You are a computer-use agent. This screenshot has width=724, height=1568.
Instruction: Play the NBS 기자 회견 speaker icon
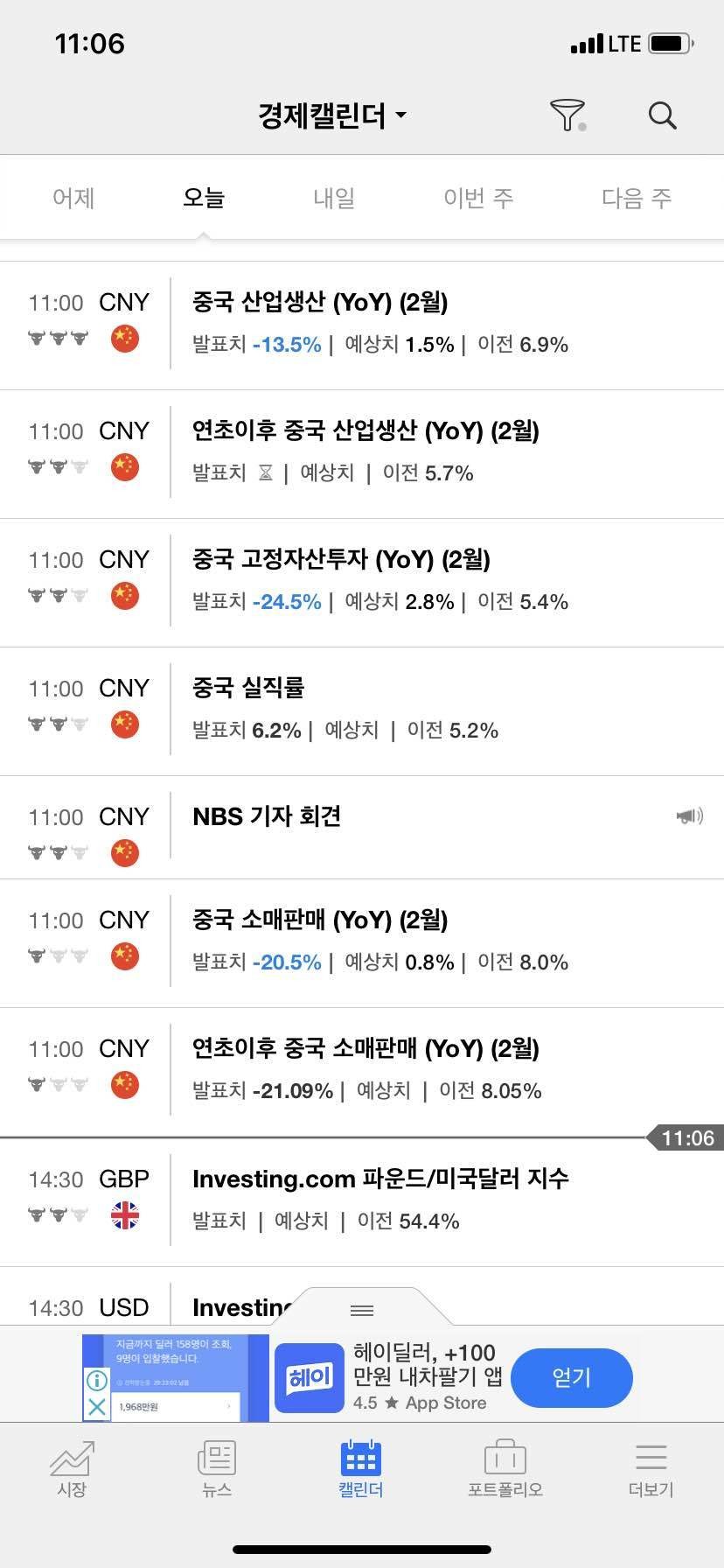690,815
